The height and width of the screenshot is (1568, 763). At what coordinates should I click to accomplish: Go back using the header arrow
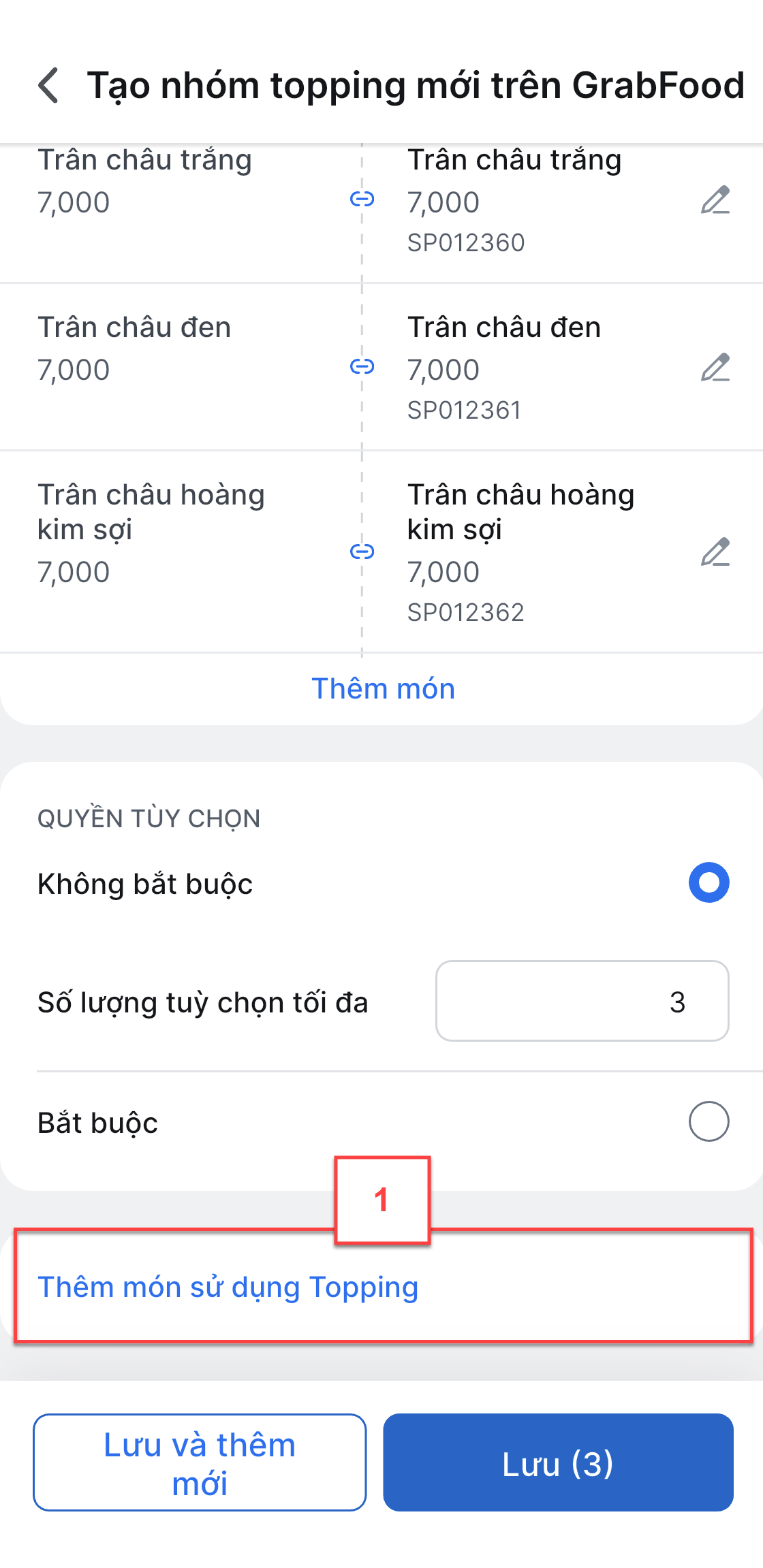click(49, 86)
